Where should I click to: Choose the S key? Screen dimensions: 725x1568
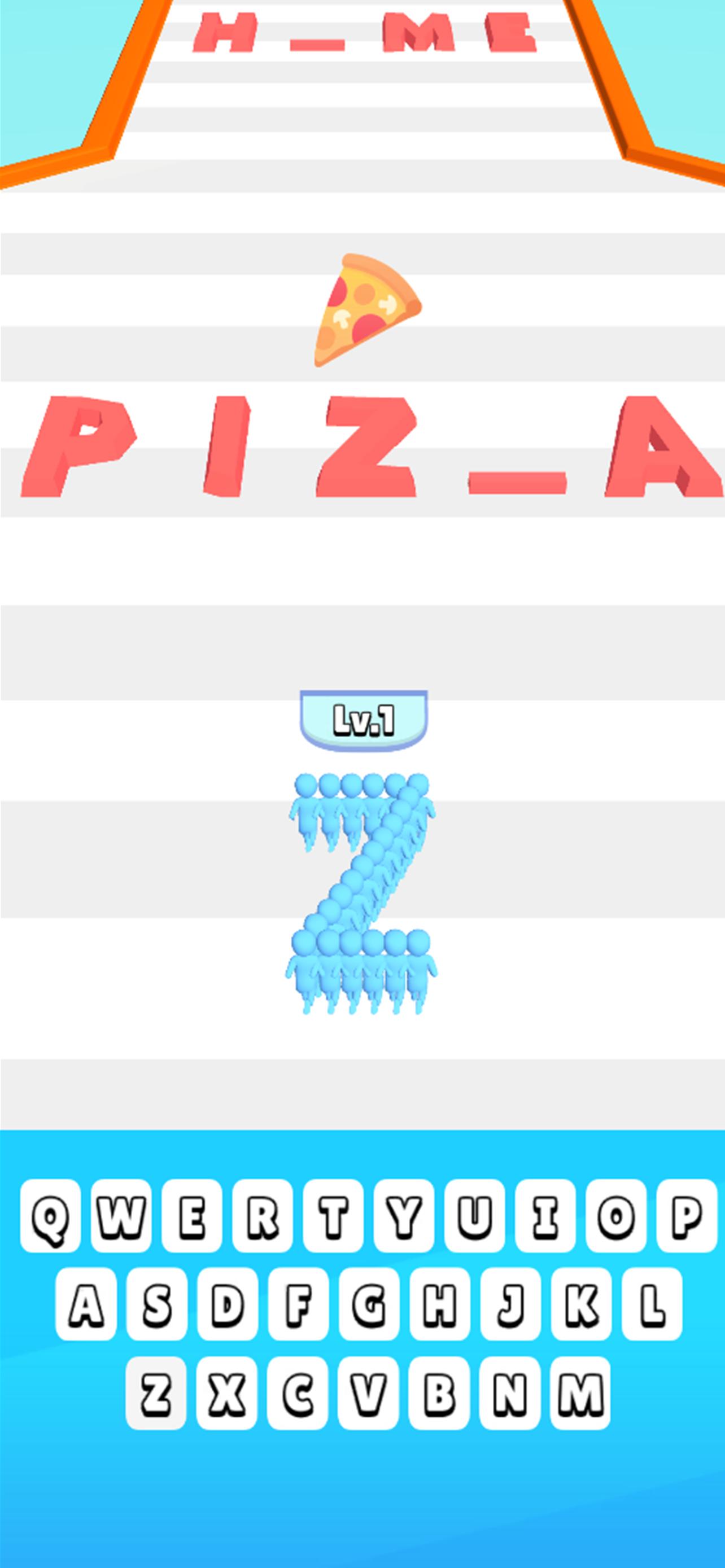click(156, 1304)
